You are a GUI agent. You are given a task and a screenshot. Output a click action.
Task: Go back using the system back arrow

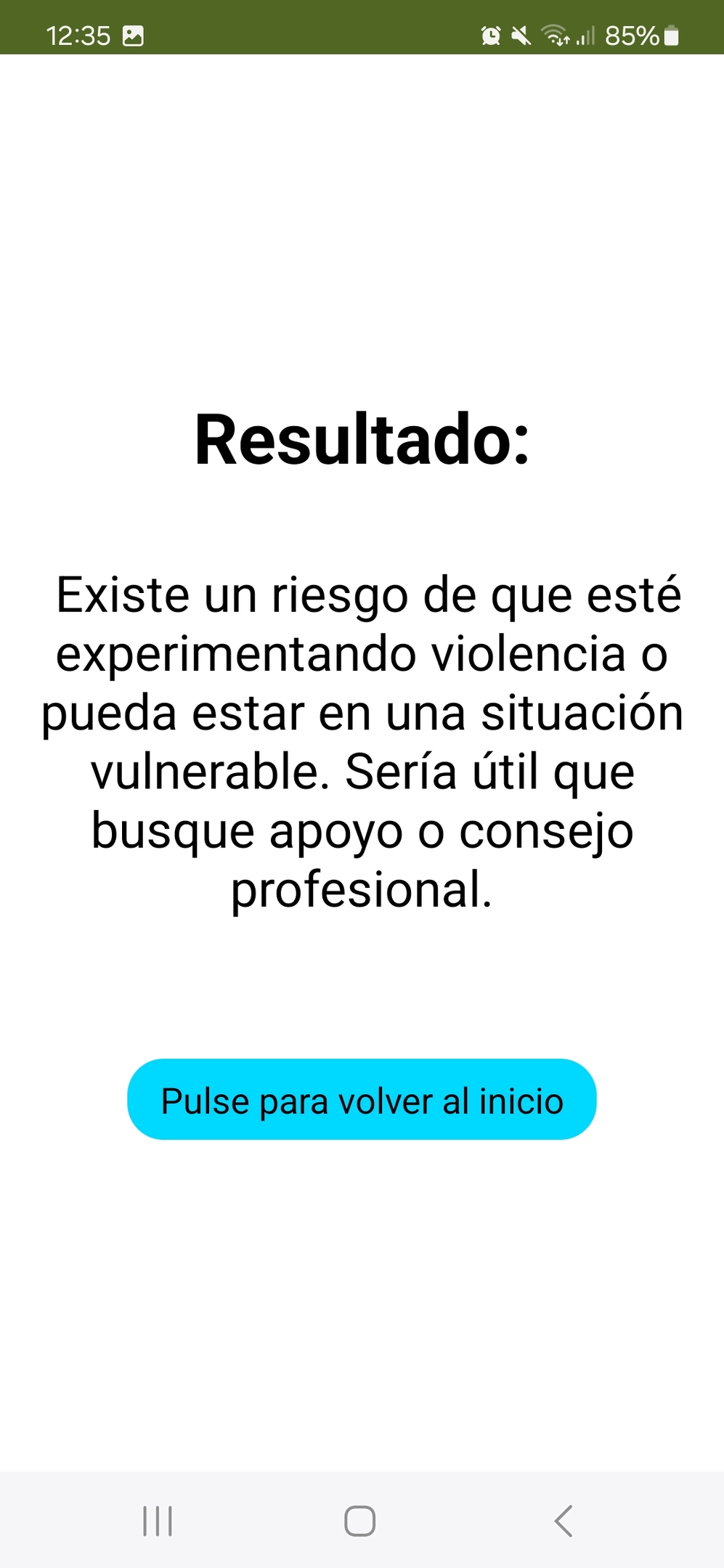tap(564, 1521)
